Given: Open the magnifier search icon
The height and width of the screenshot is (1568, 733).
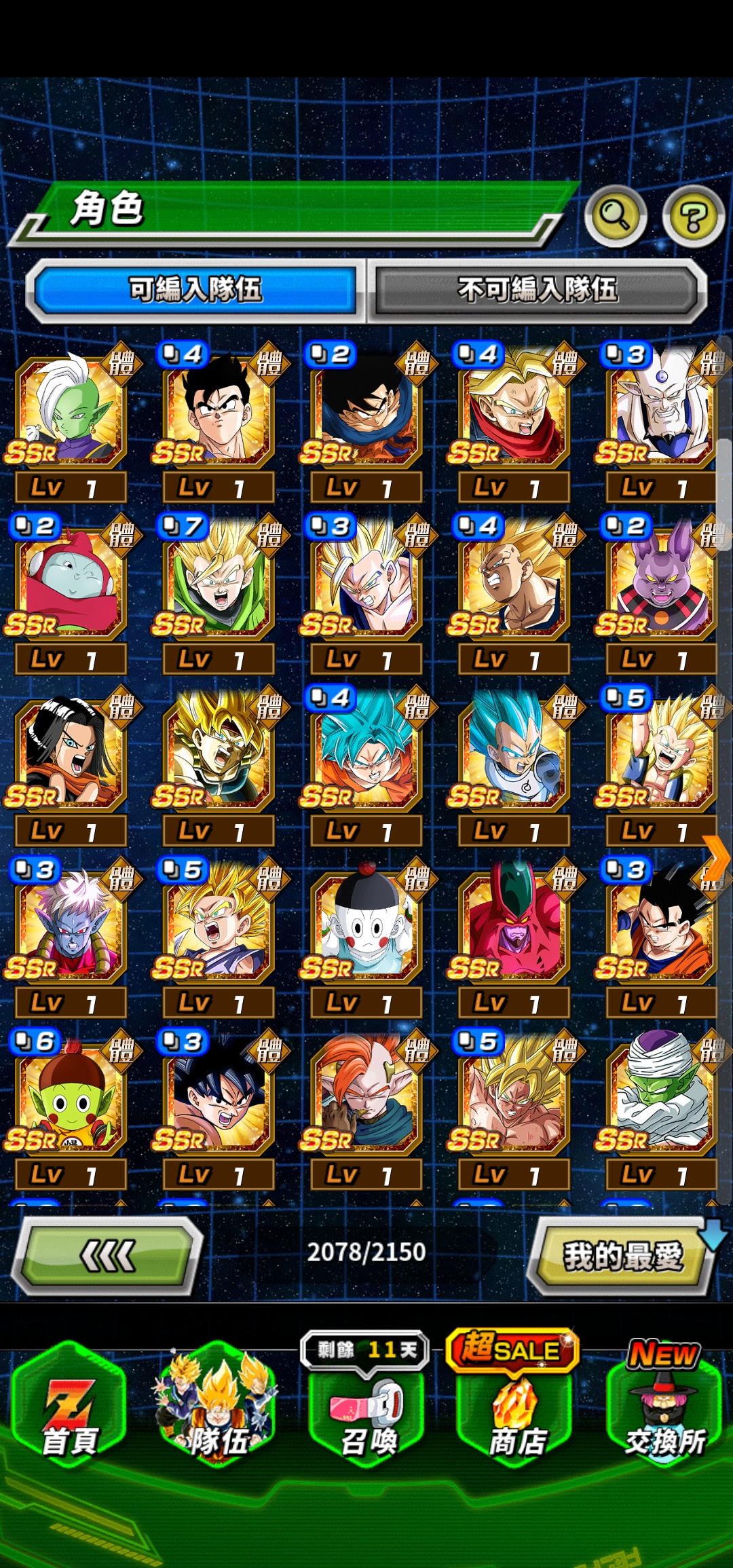Looking at the screenshot, I should coord(616,216).
